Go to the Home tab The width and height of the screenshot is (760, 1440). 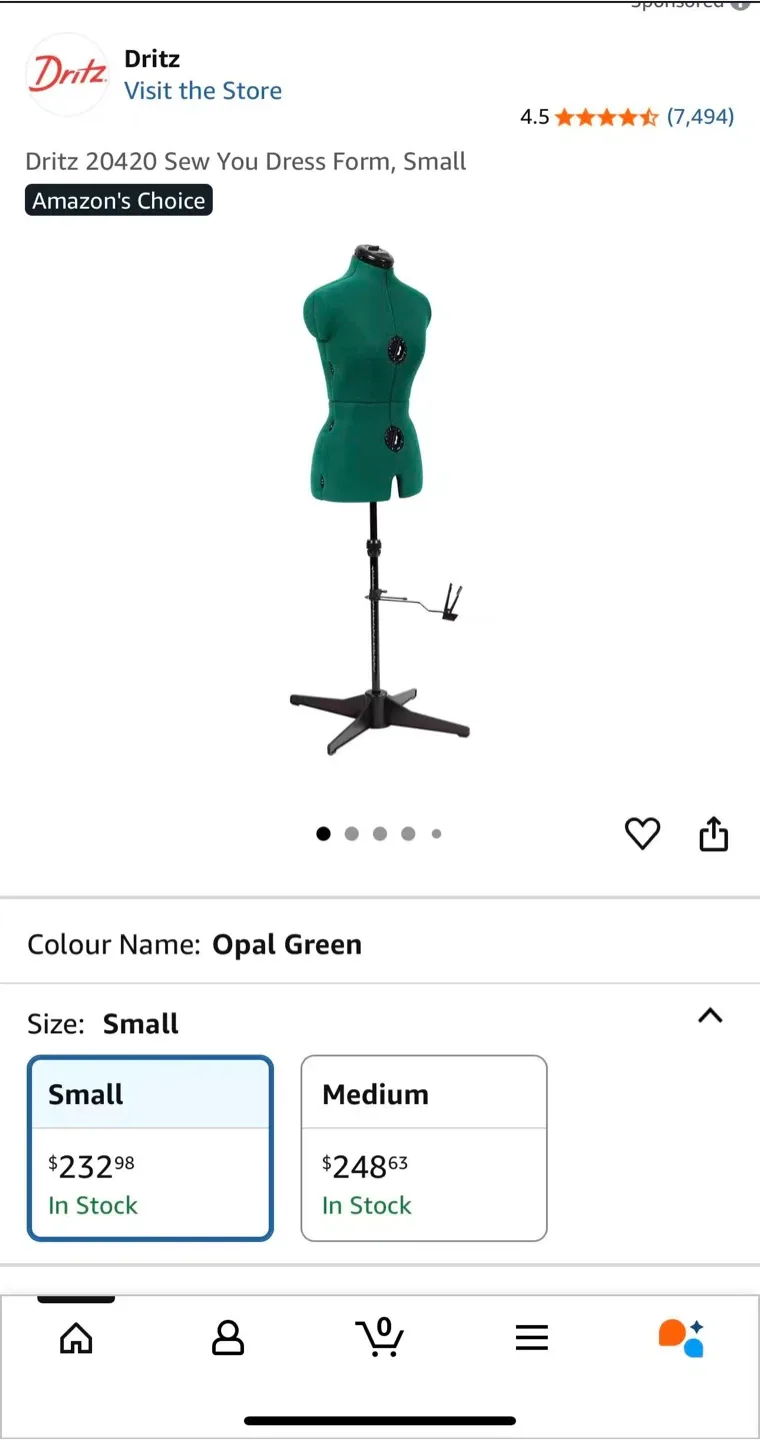(x=76, y=1338)
